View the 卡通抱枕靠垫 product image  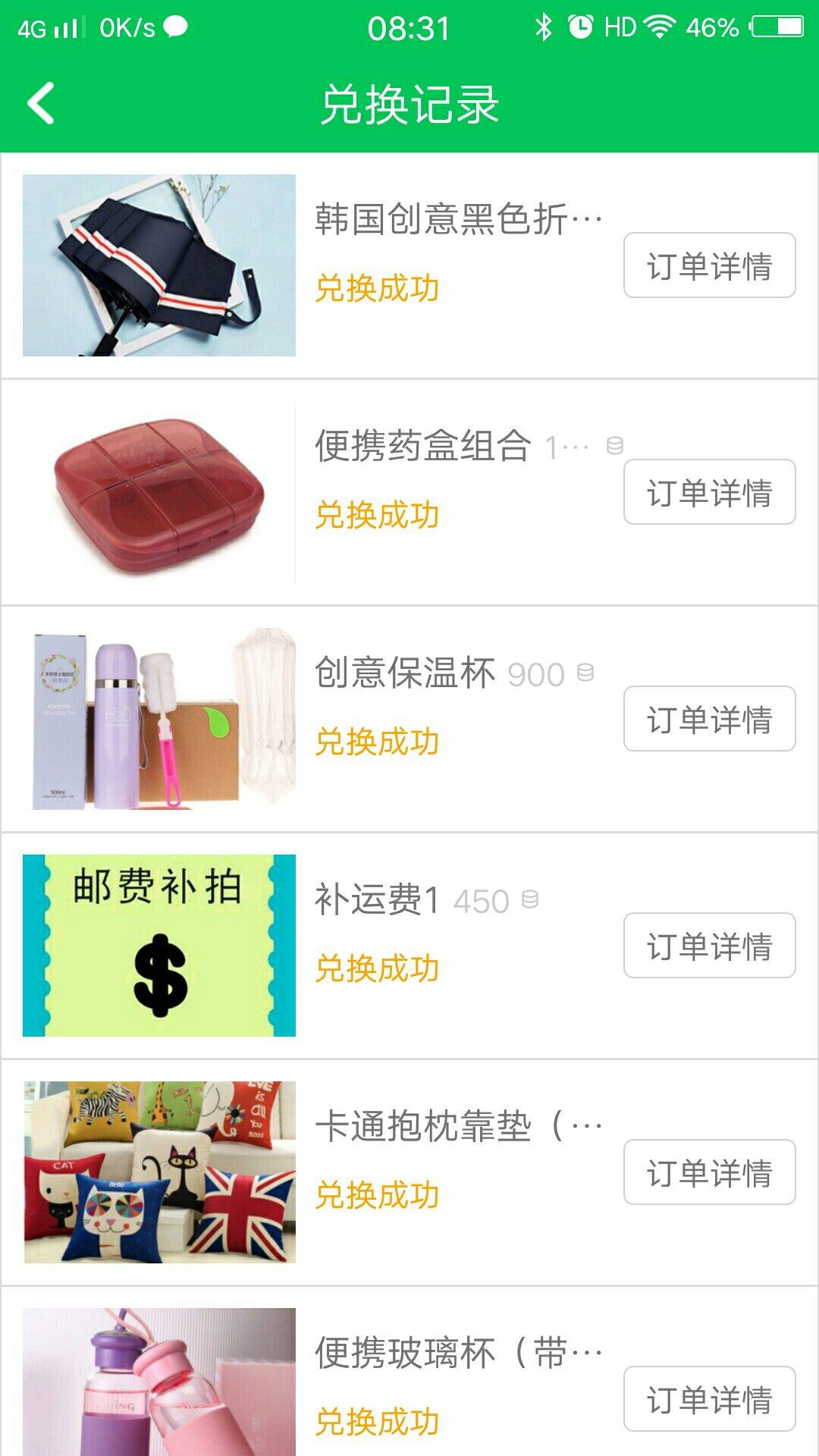[159, 1172]
